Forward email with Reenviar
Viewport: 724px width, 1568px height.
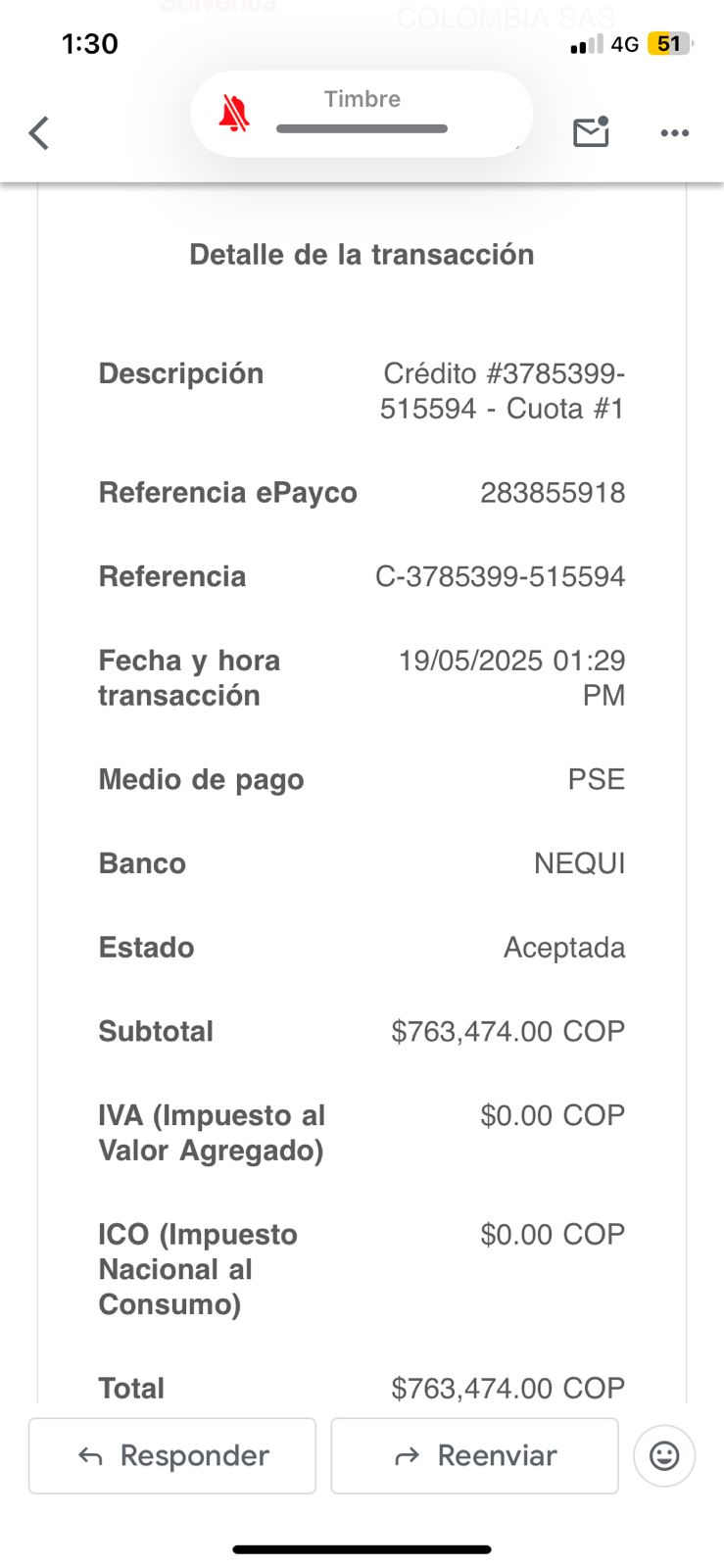(474, 1455)
